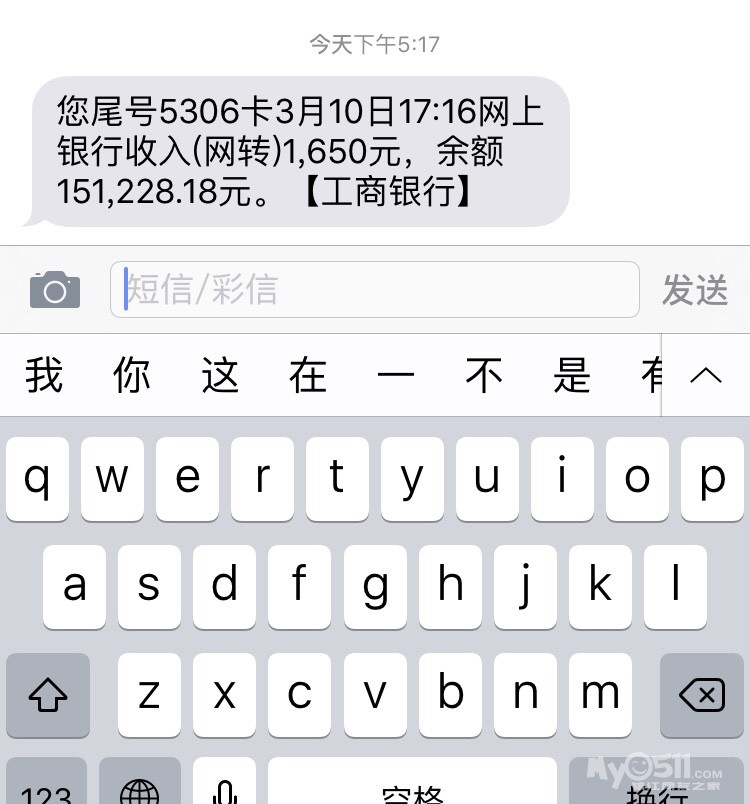Choose the suggestion 是

pyautogui.click(x=572, y=376)
